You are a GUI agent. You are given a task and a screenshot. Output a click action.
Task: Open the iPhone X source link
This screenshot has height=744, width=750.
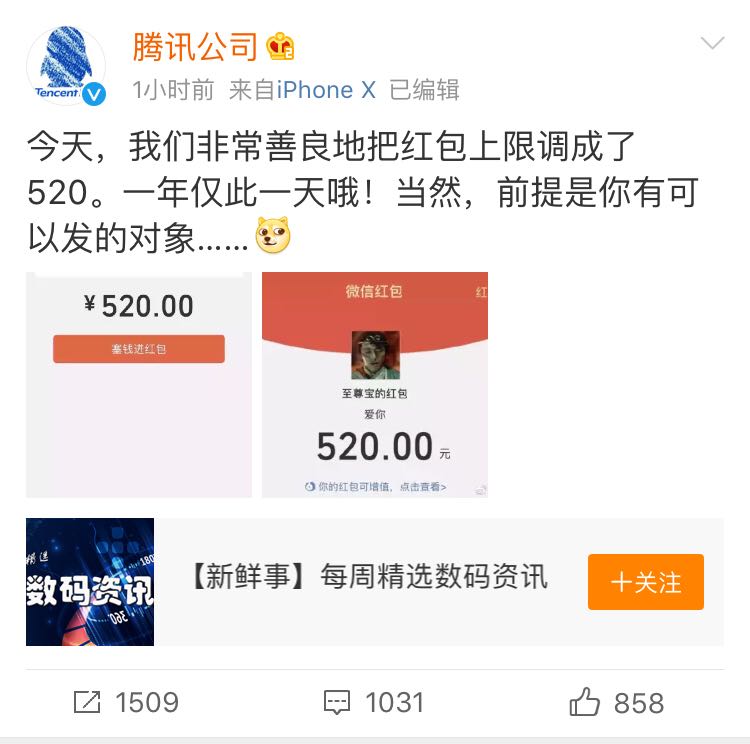tap(326, 90)
